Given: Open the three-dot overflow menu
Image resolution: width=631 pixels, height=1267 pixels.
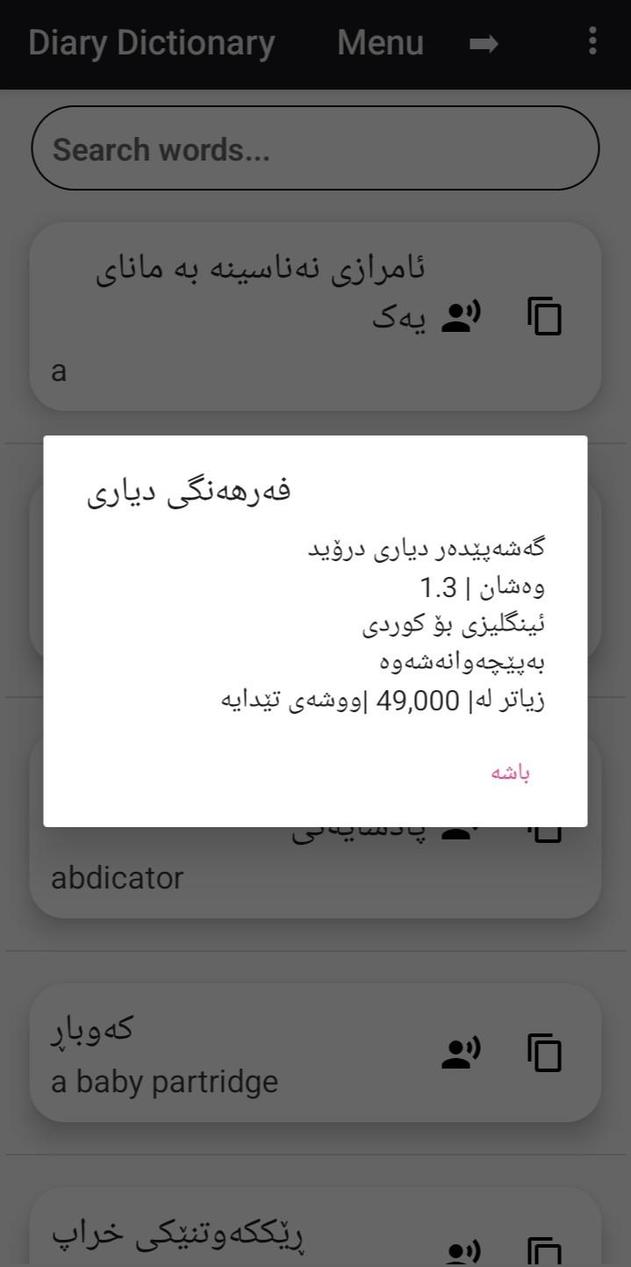Looking at the screenshot, I should point(593,41).
